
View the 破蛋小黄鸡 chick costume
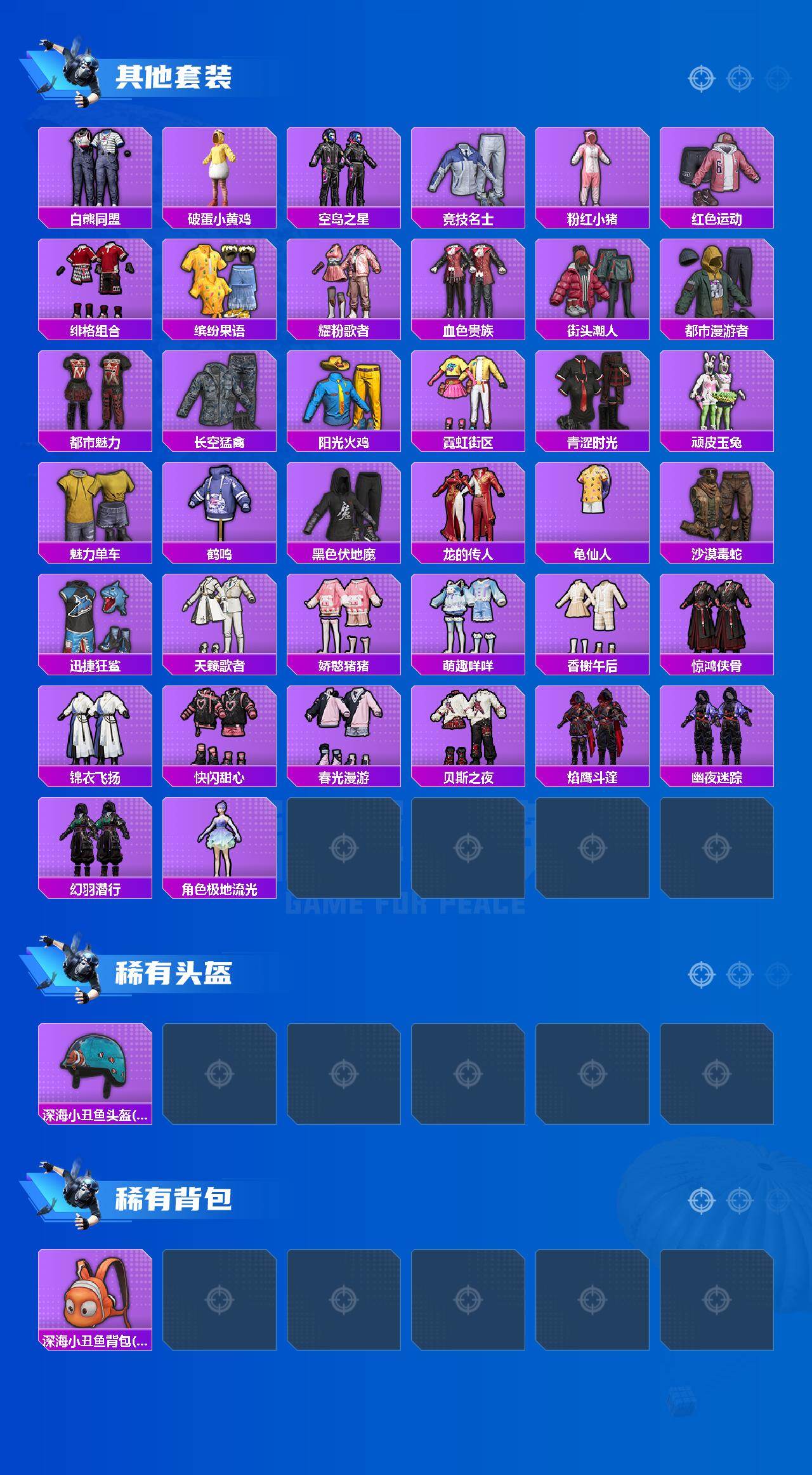click(x=219, y=168)
